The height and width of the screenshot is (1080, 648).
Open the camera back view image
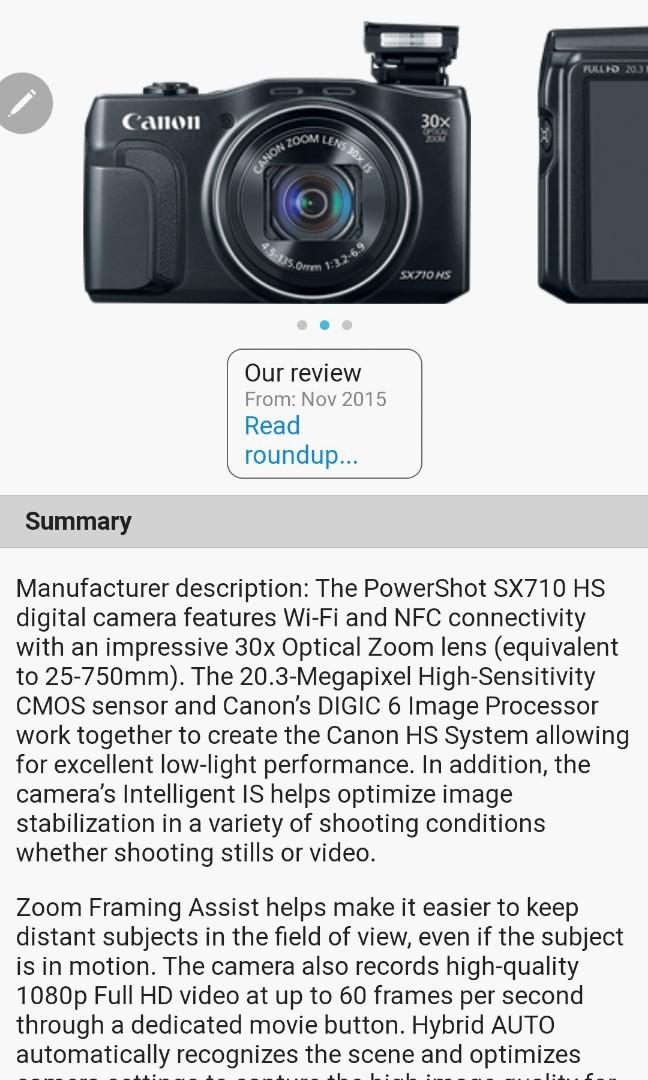(595, 165)
